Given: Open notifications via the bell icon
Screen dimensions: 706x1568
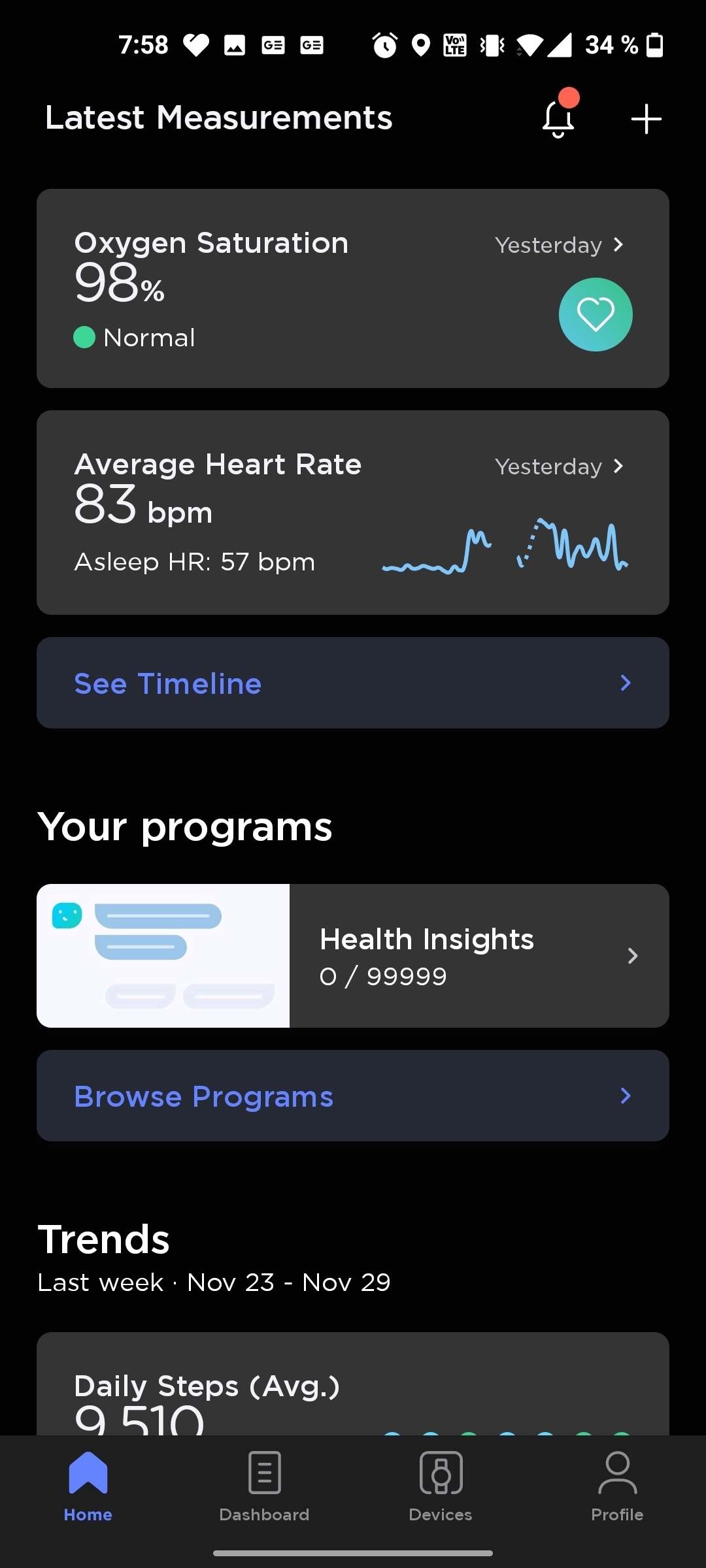Looking at the screenshot, I should coord(559,119).
